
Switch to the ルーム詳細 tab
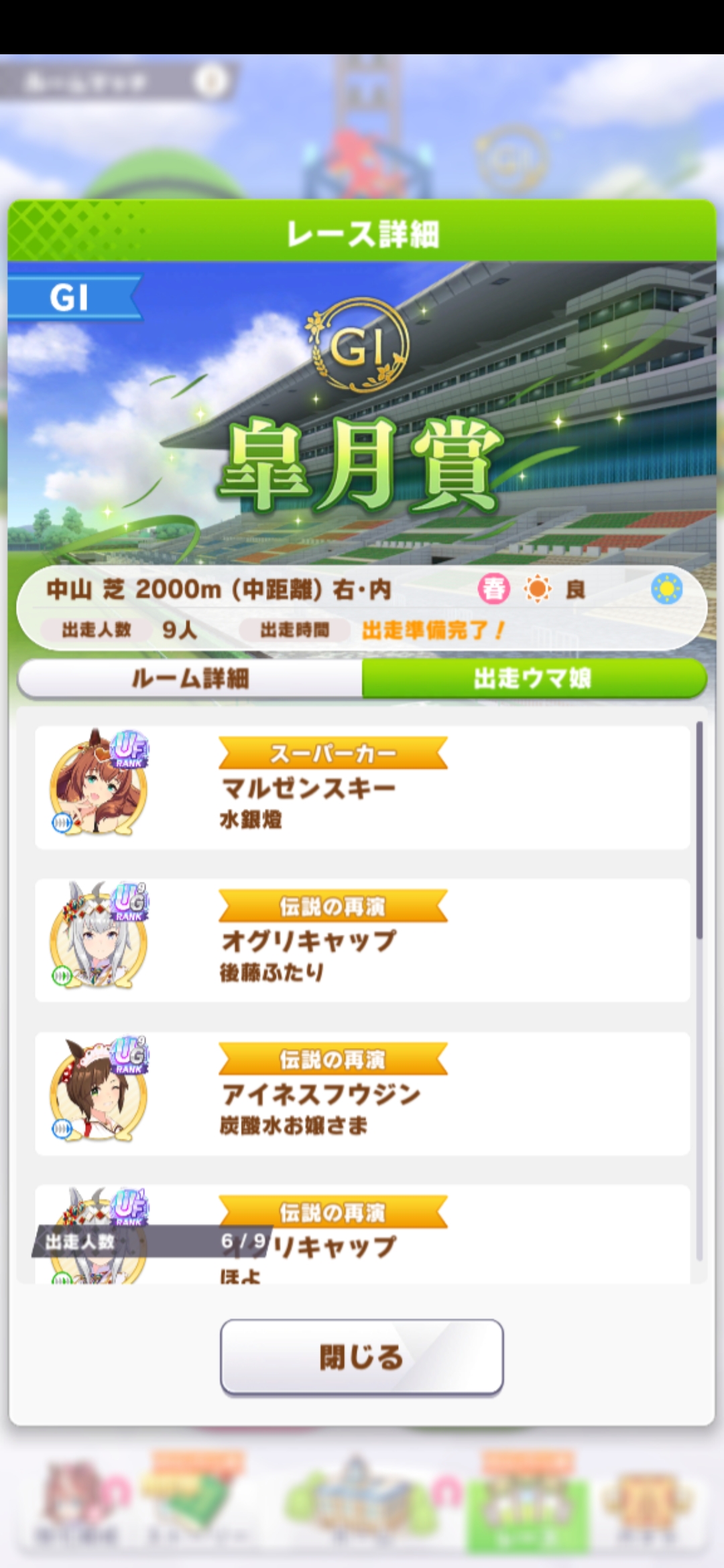(x=190, y=678)
